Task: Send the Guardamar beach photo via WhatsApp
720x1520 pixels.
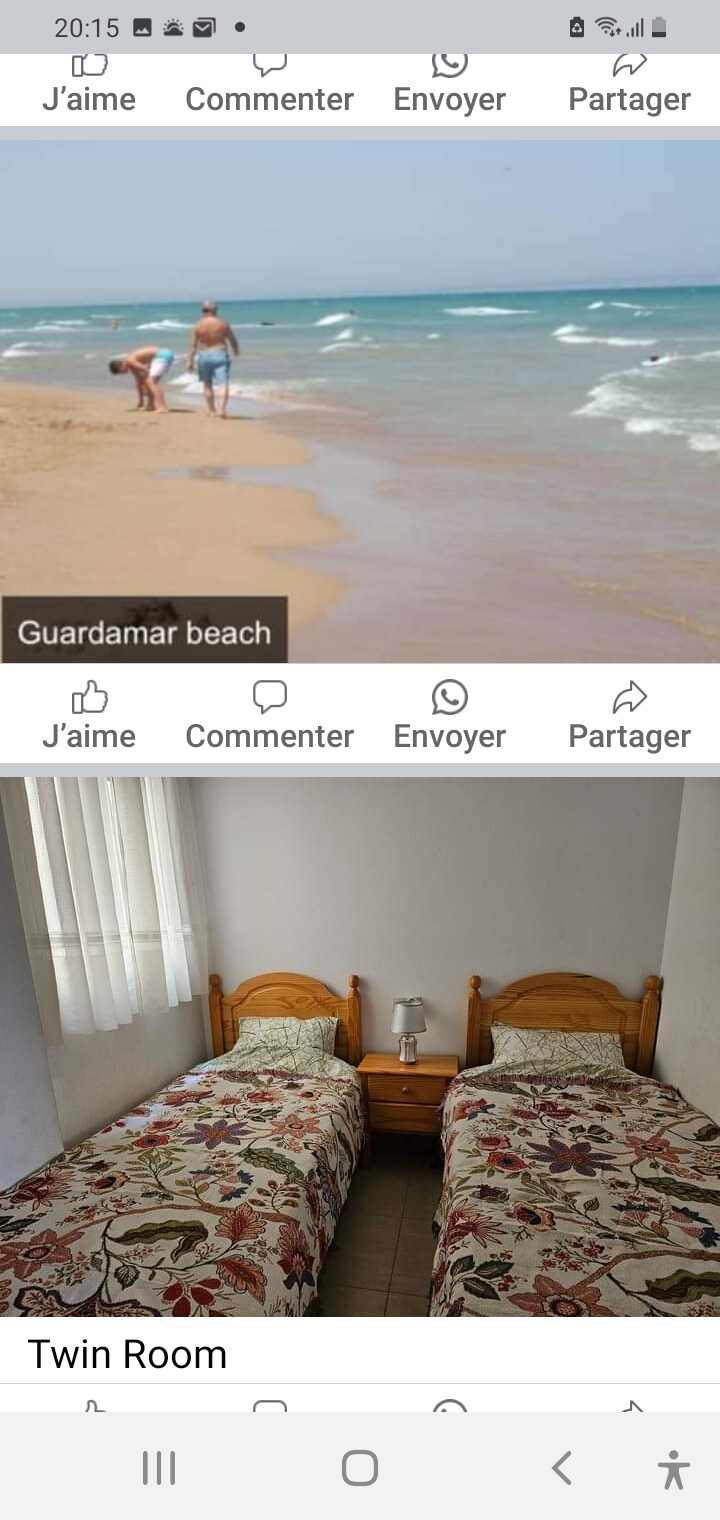Action: (449, 717)
